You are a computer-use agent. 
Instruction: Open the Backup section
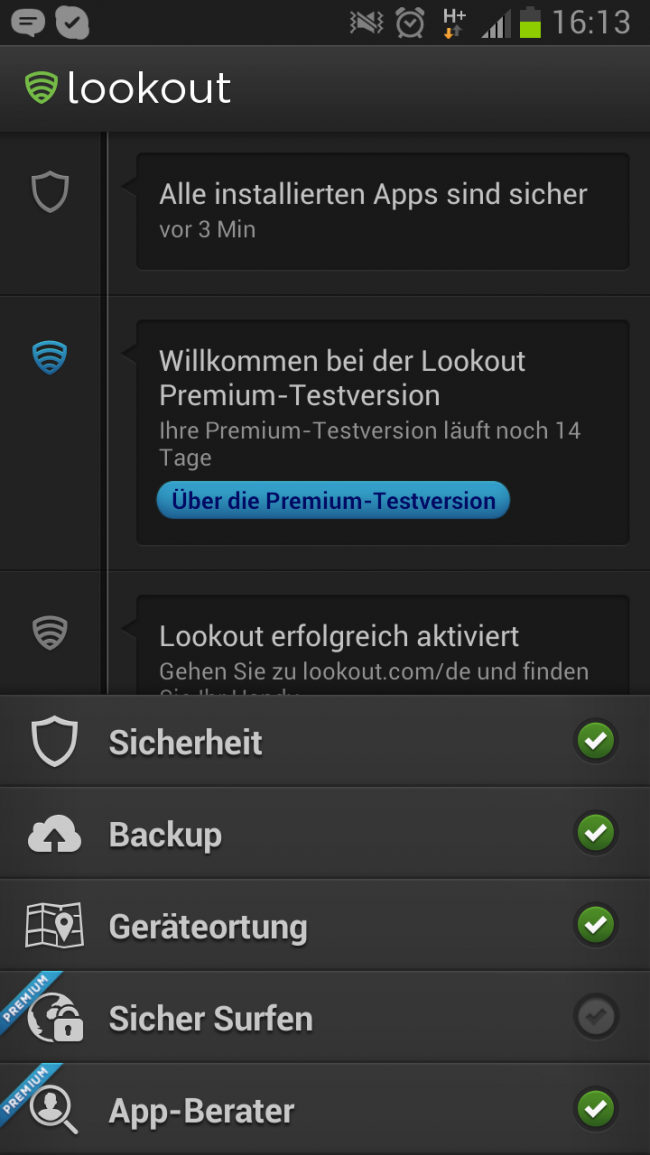(x=325, y=834)
